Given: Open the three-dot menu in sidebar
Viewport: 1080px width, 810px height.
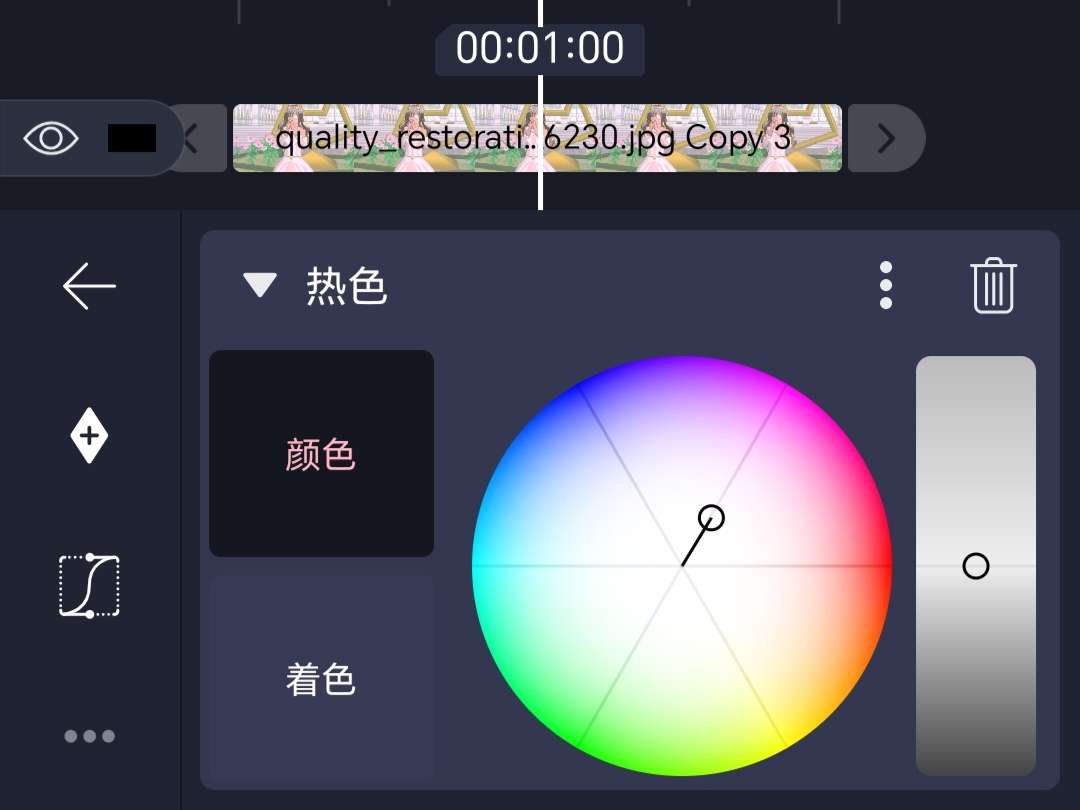Looking at the screenshot, I should [90, 737].
